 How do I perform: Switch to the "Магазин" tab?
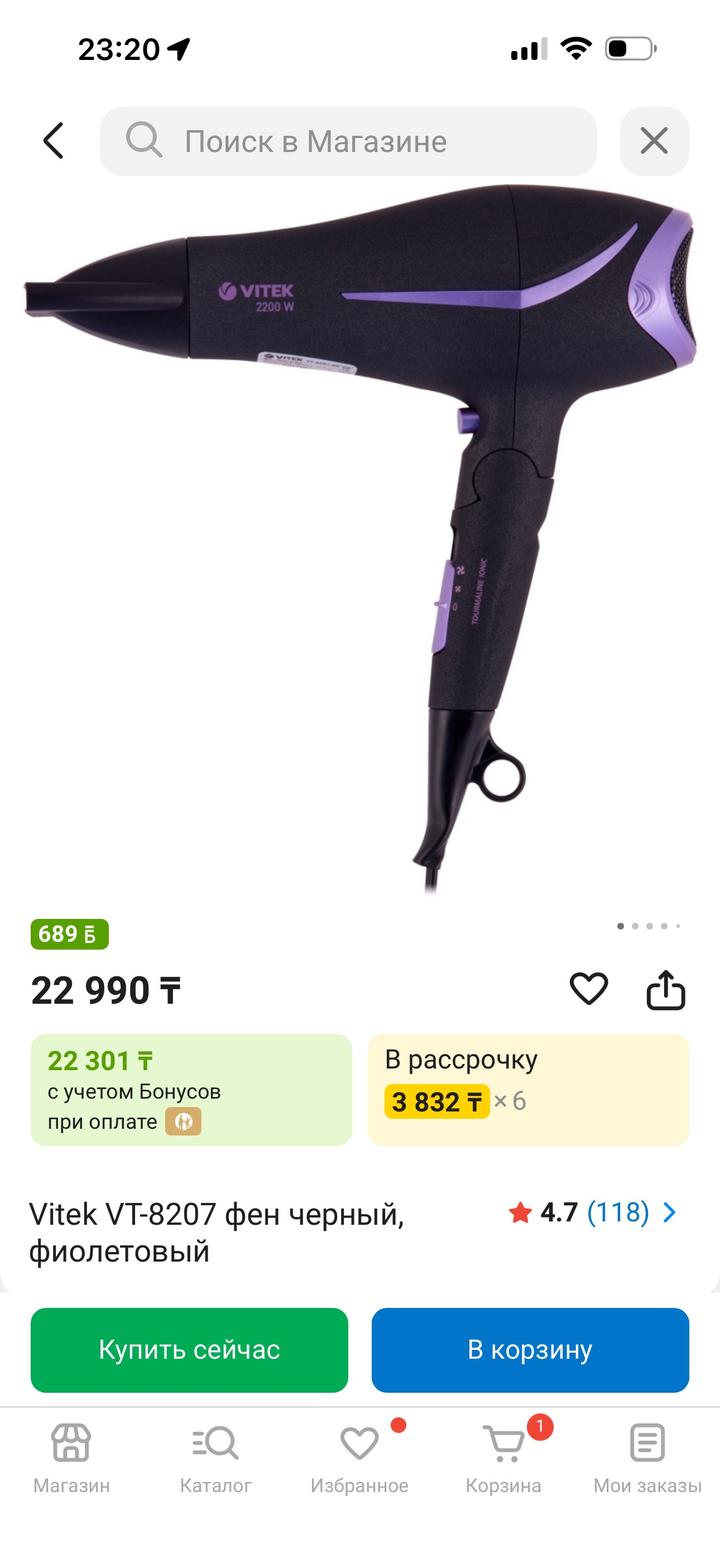point(71,1458)
